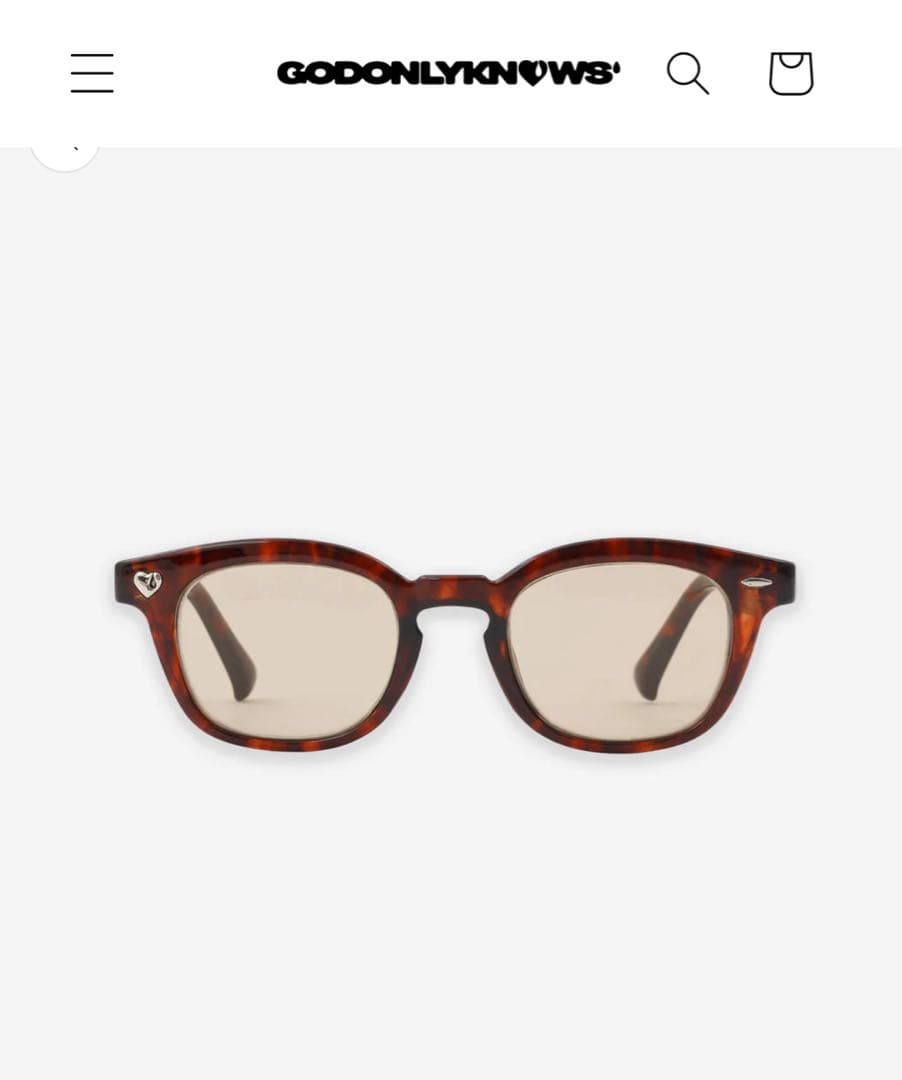
Task: Open the tortoiseshell glasses product image
Action: (455, 645)
